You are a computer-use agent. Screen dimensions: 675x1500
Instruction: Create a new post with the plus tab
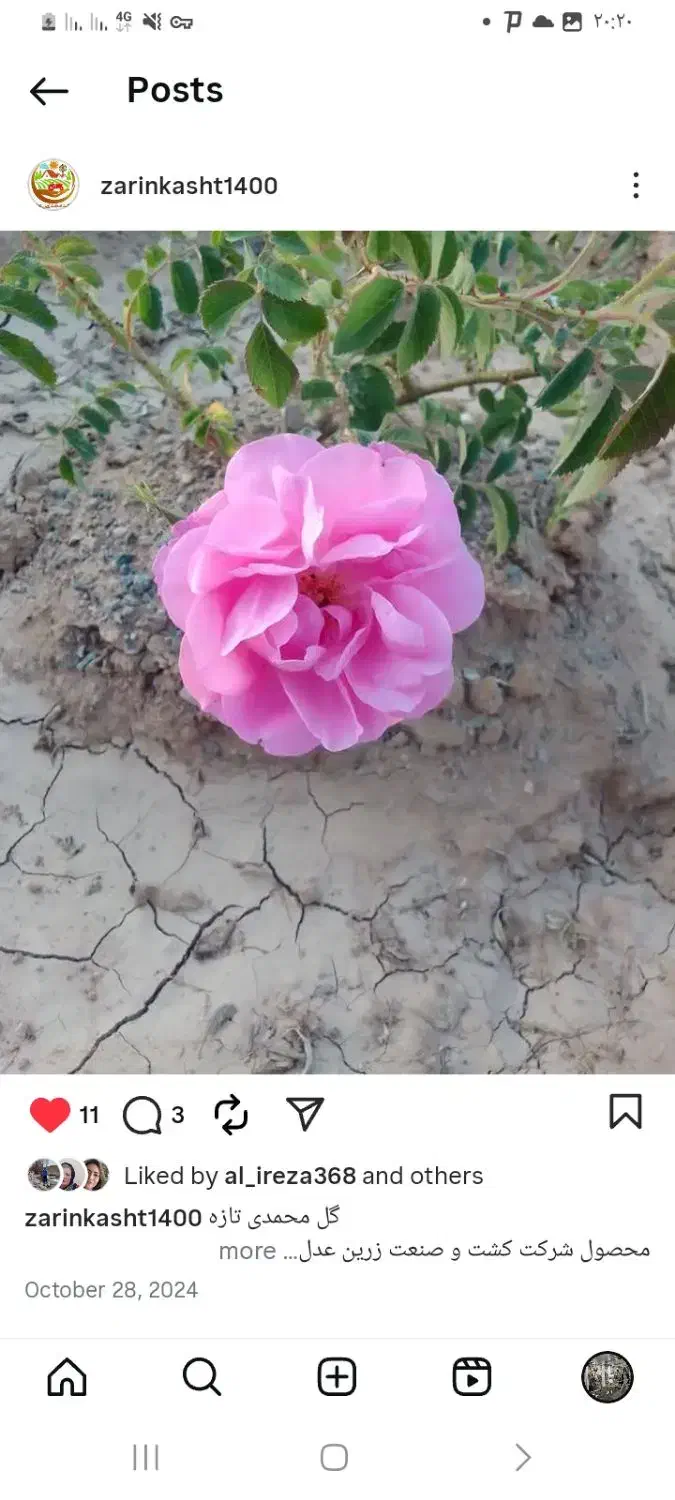point(337,1377)
